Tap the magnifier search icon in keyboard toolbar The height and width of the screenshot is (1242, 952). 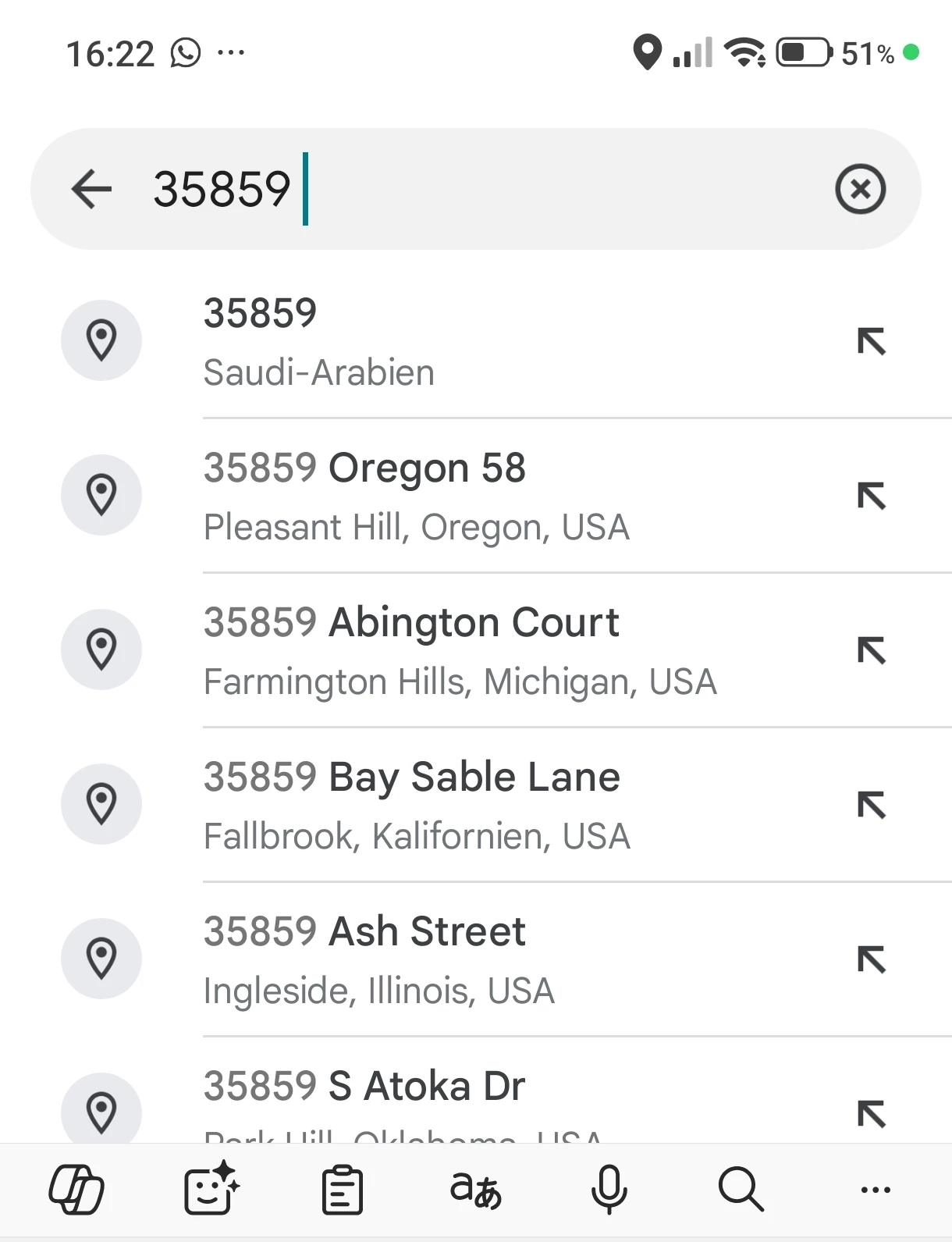click(740, 1190)
